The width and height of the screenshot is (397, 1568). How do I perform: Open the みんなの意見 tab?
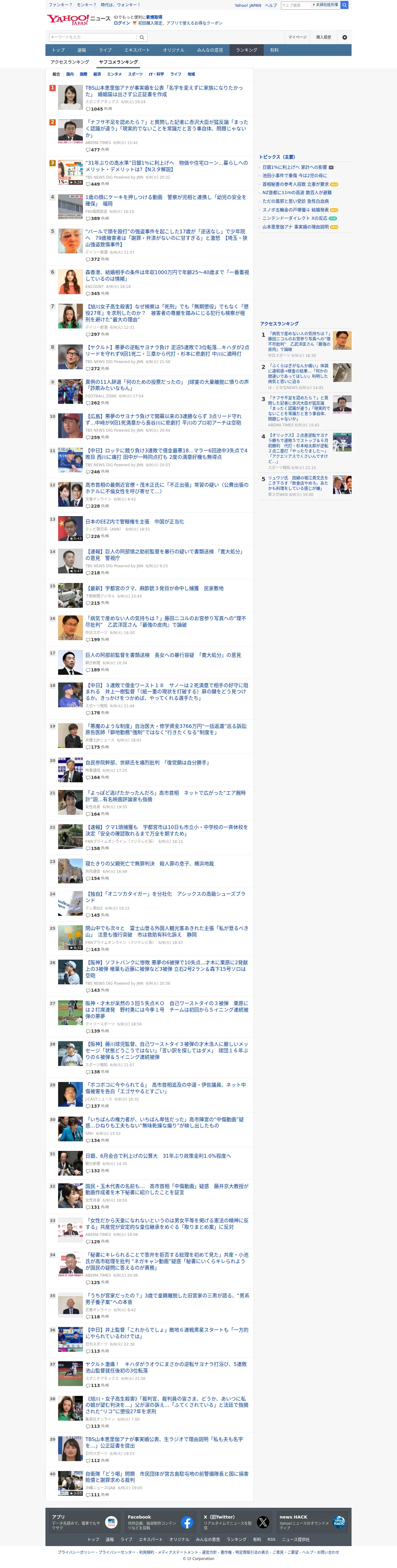[x=209, y=50]
